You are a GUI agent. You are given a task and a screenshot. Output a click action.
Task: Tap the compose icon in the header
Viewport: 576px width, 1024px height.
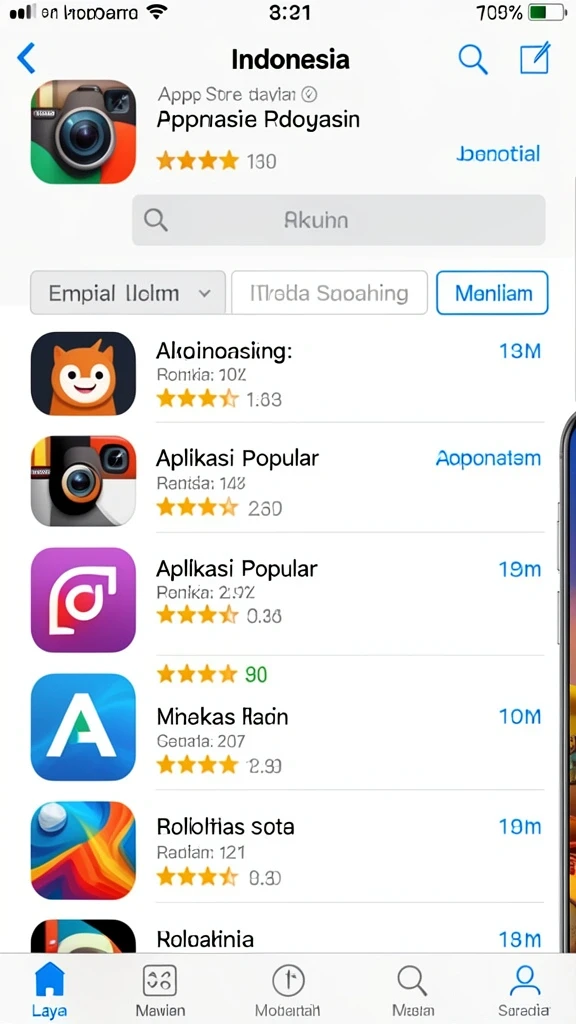535,59
